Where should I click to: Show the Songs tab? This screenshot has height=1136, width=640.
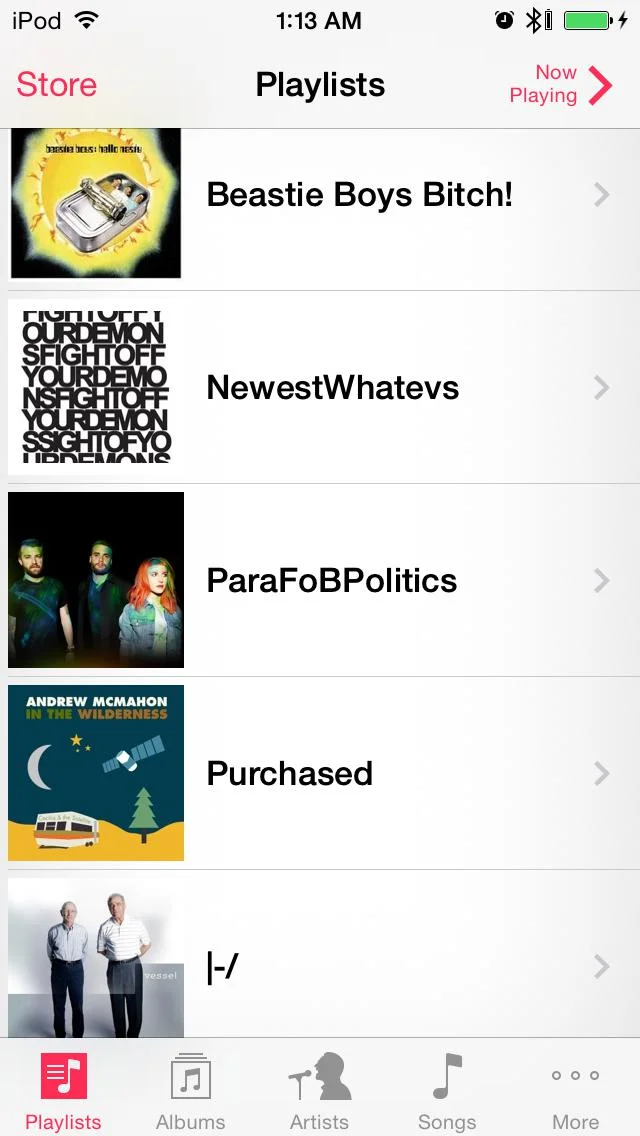coord(447,1090)
